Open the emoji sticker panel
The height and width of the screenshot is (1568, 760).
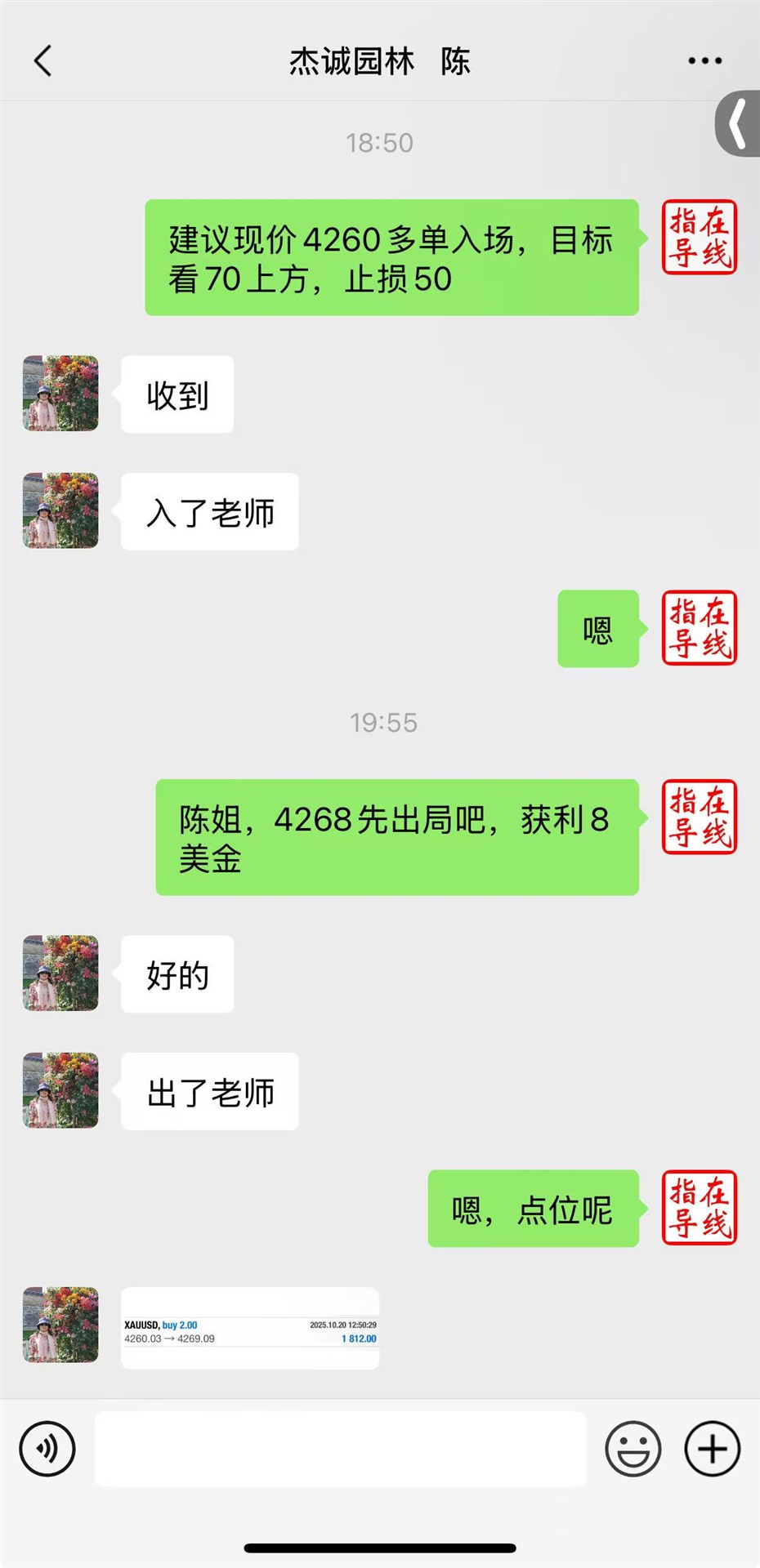coord(633,1449)
